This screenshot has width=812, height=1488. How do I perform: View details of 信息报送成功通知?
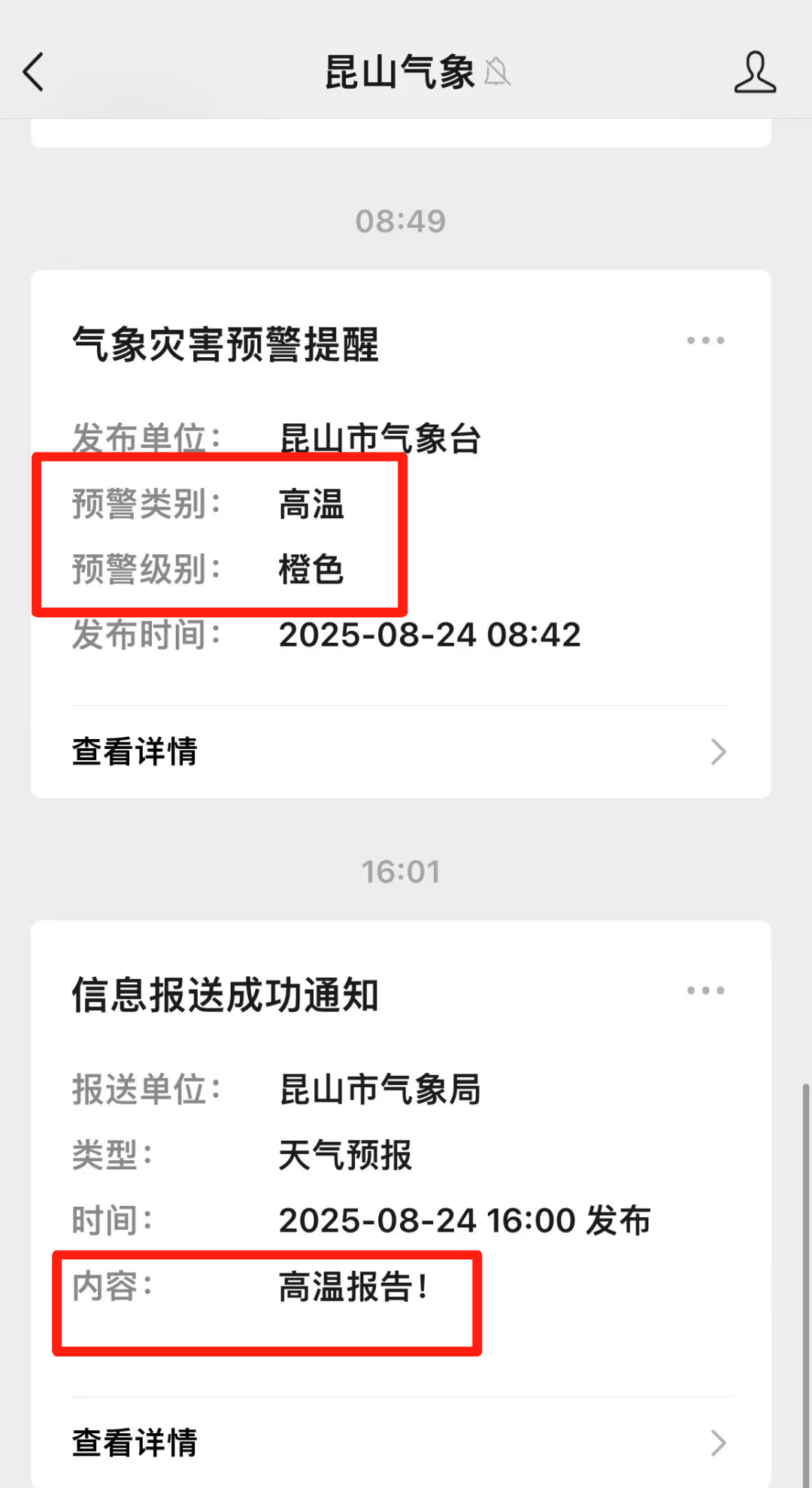(x=400, y=1442)
